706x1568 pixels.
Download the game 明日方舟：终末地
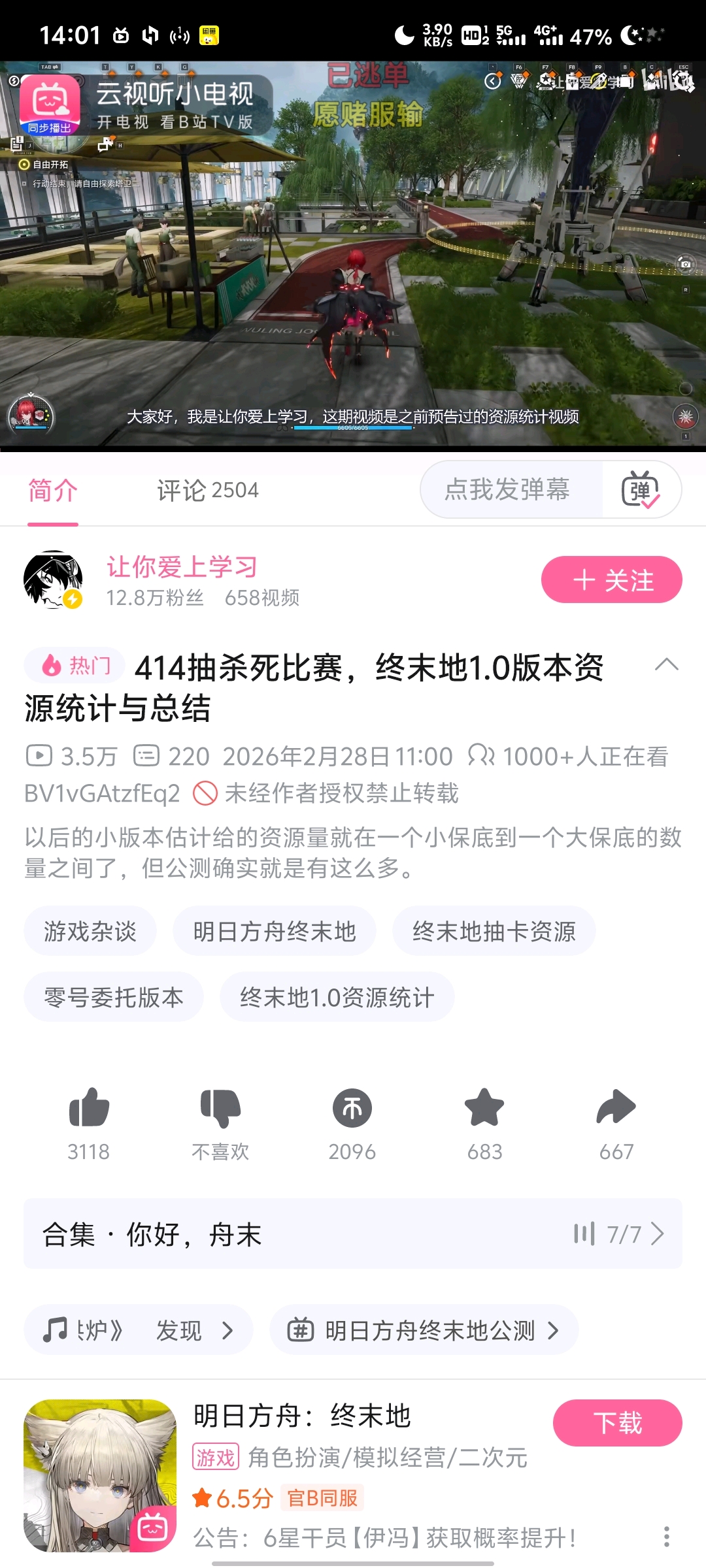point(617,1423)
